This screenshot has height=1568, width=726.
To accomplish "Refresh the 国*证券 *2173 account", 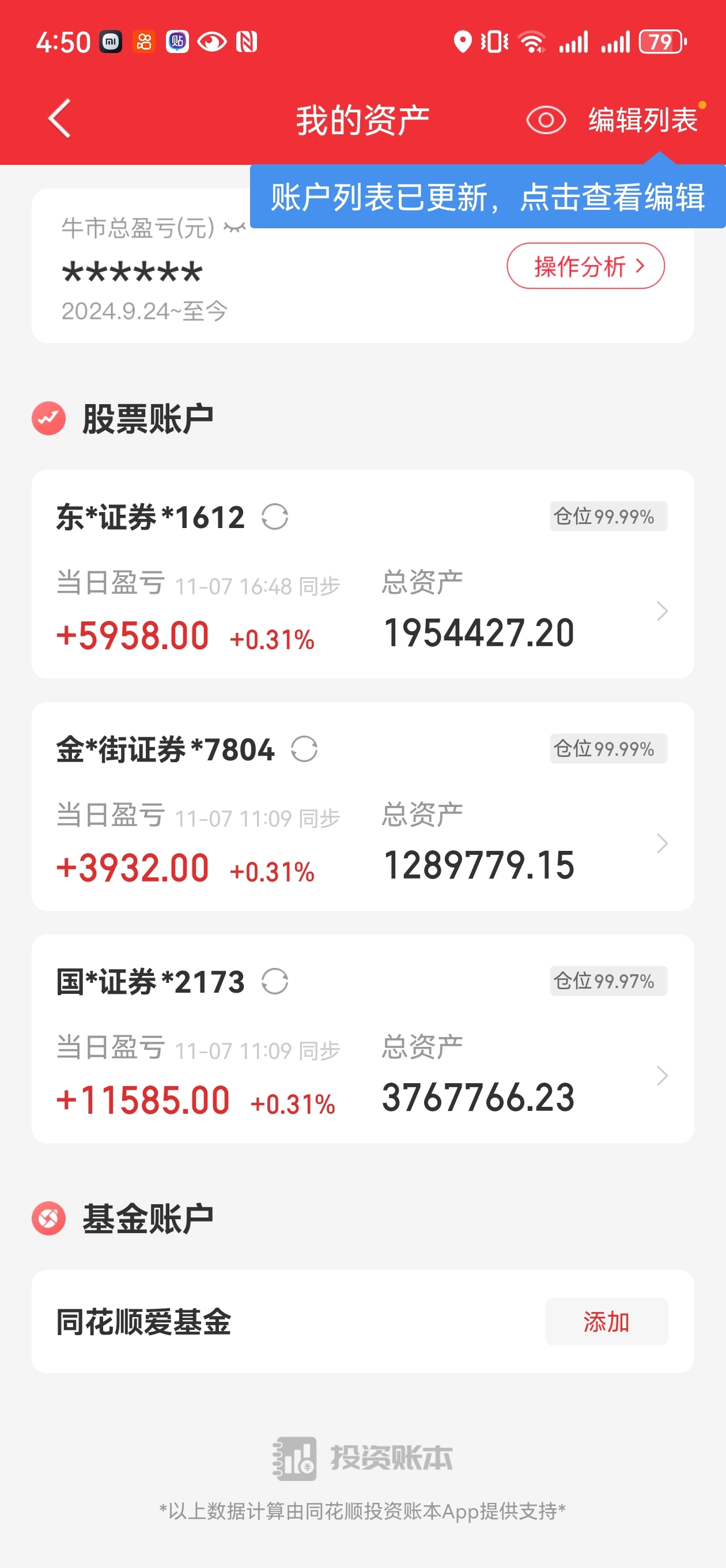I will pos(275,982).
